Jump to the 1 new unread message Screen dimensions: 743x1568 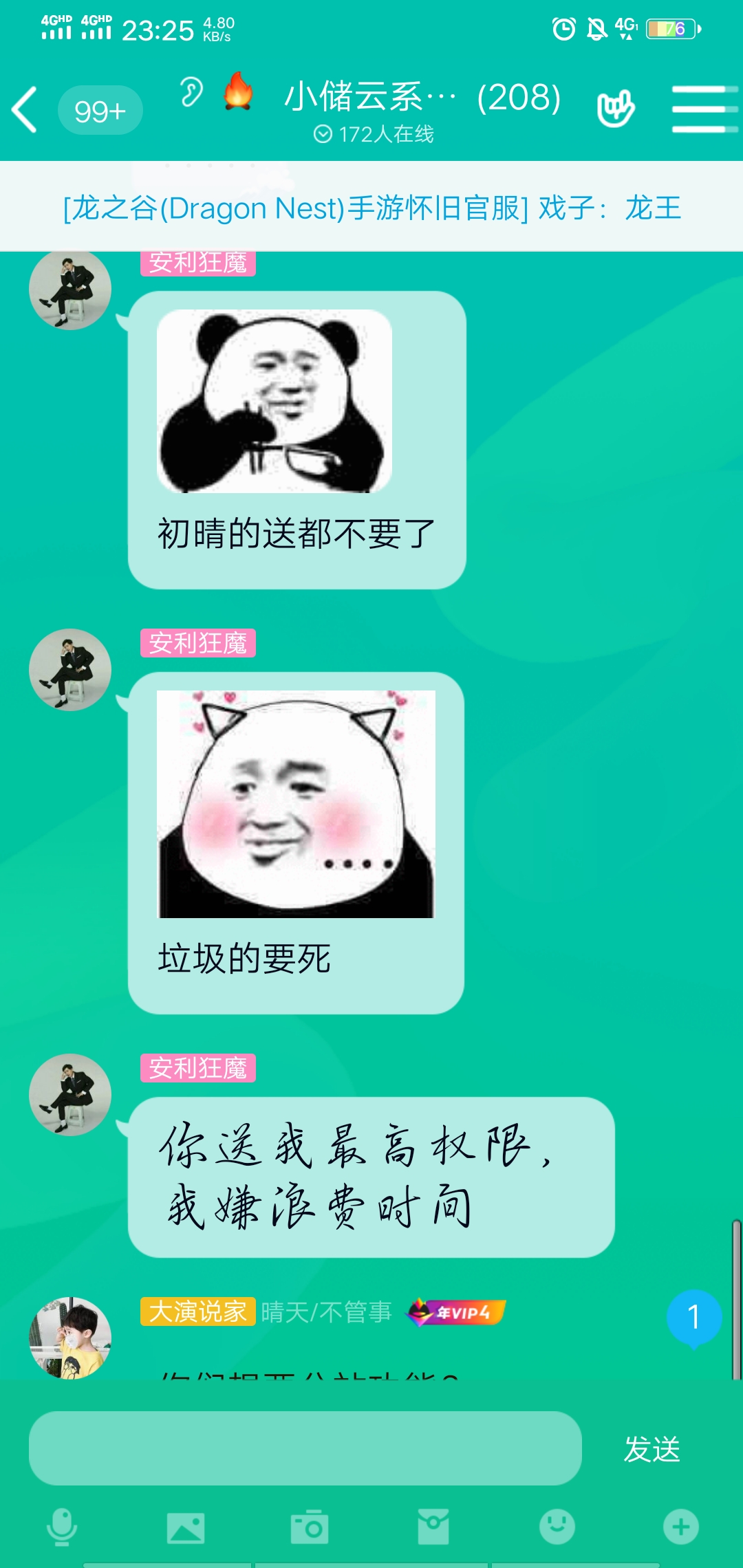tap(693, 1316)
